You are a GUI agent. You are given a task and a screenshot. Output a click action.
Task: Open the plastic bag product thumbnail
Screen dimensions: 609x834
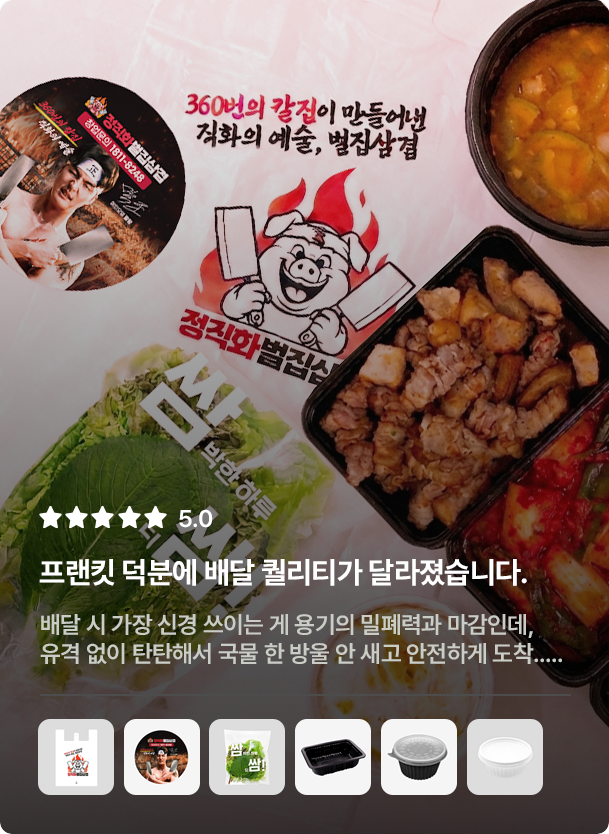pyautogui.click(x=76, y=757)
